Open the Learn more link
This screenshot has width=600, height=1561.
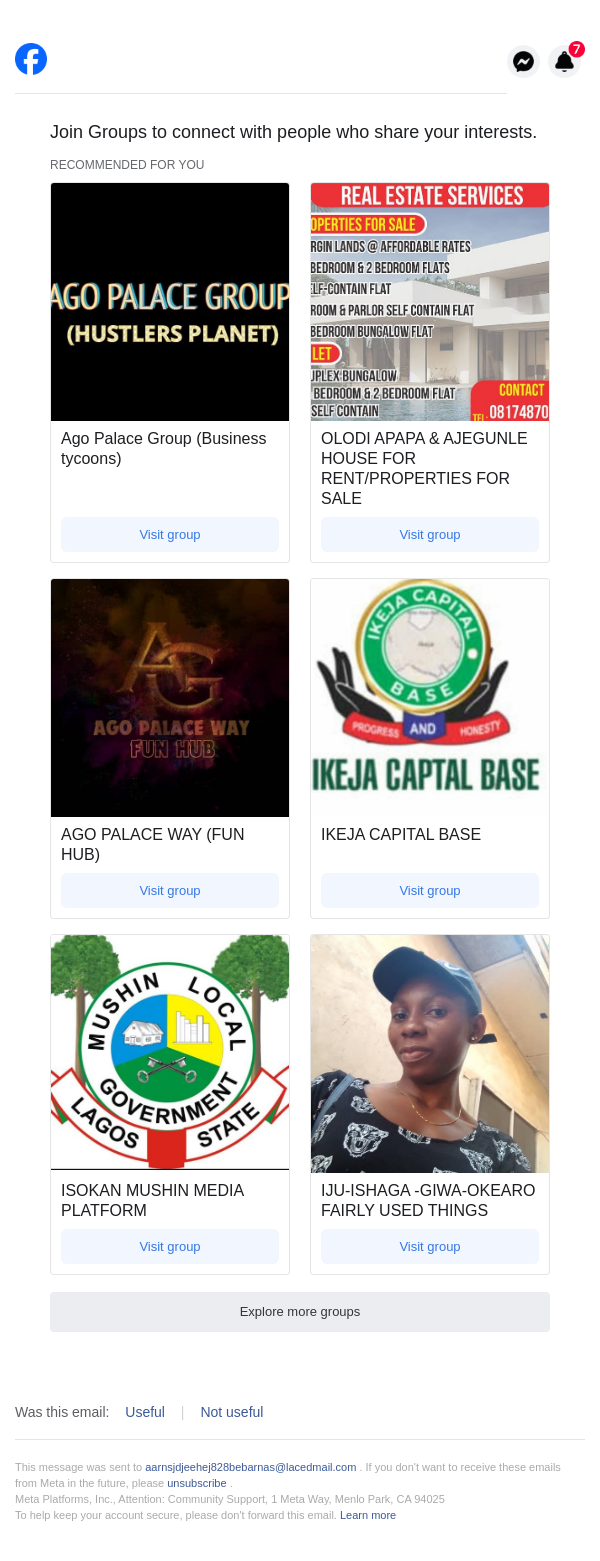[368, 1515]
